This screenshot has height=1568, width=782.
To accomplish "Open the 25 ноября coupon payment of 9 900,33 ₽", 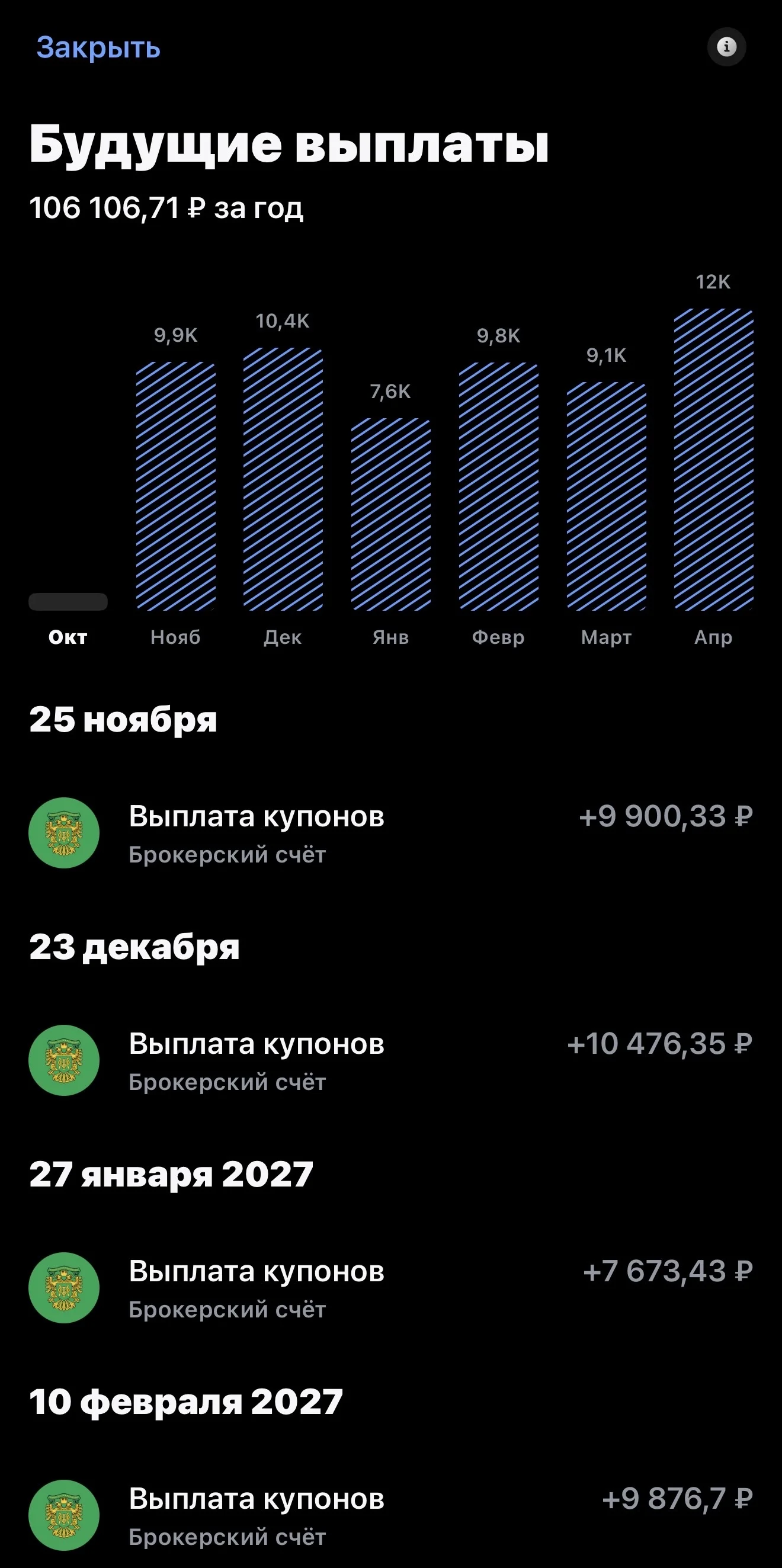I will (x=390, y=833).
